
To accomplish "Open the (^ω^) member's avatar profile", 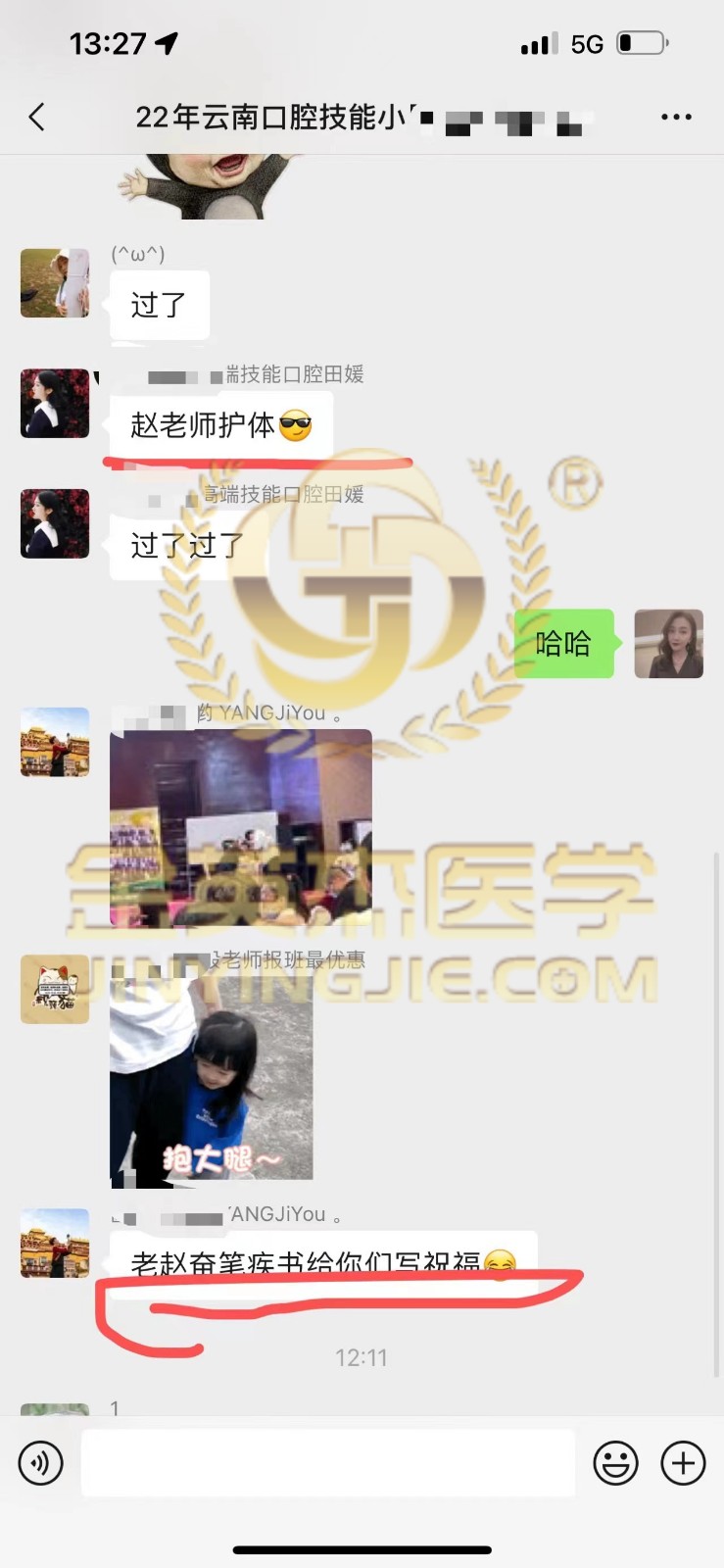I will click(55, 283).
